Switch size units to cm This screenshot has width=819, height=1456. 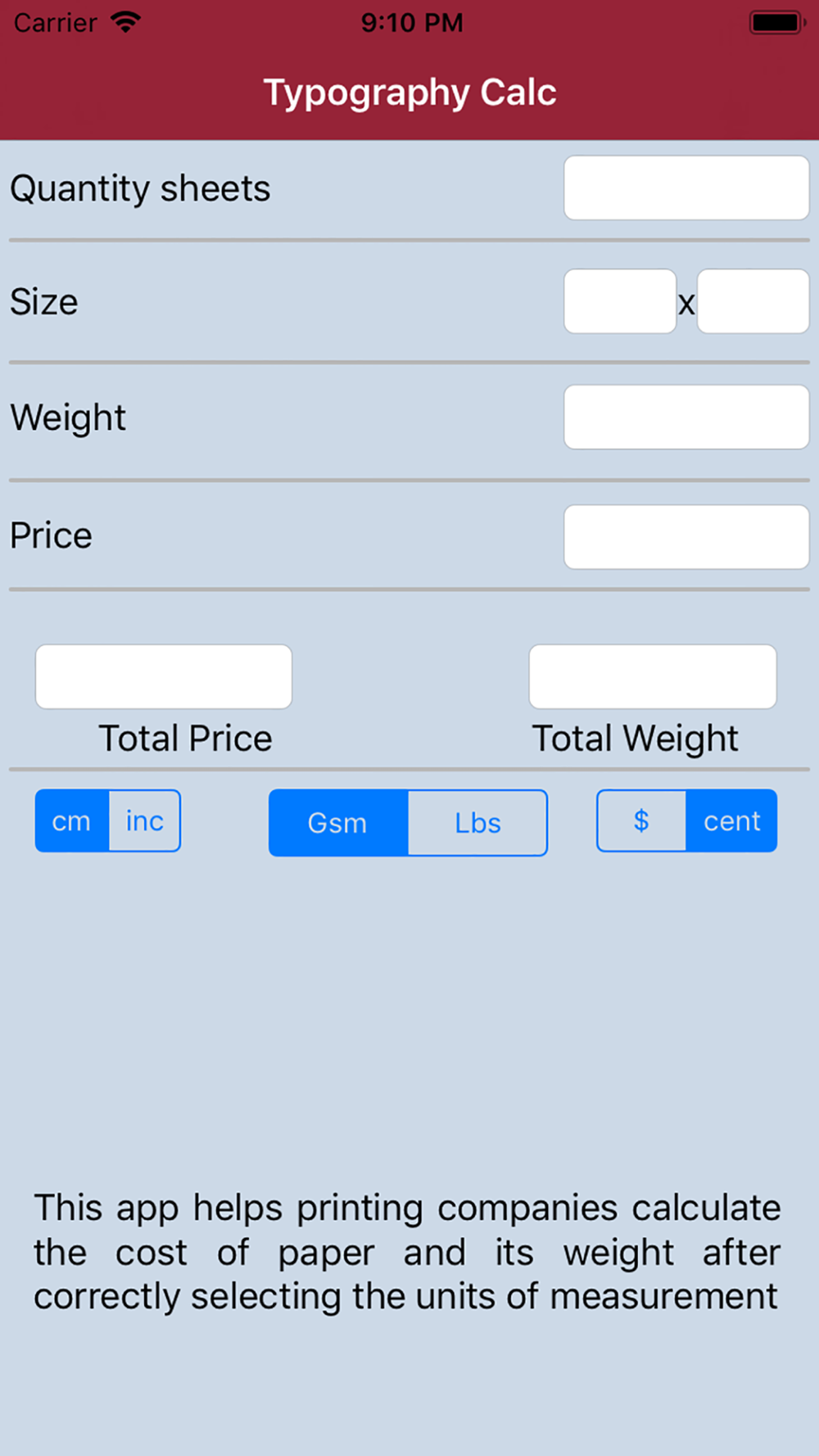72,821
